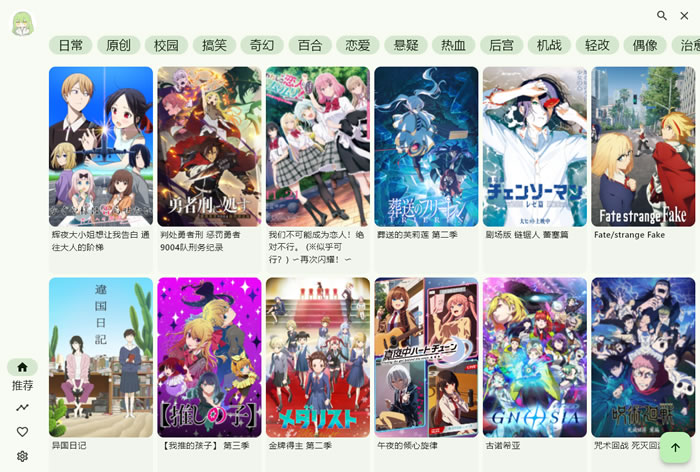Filter by the 搞笑 chip
This screenshot has height=472, width=700.
click(214, 45)
